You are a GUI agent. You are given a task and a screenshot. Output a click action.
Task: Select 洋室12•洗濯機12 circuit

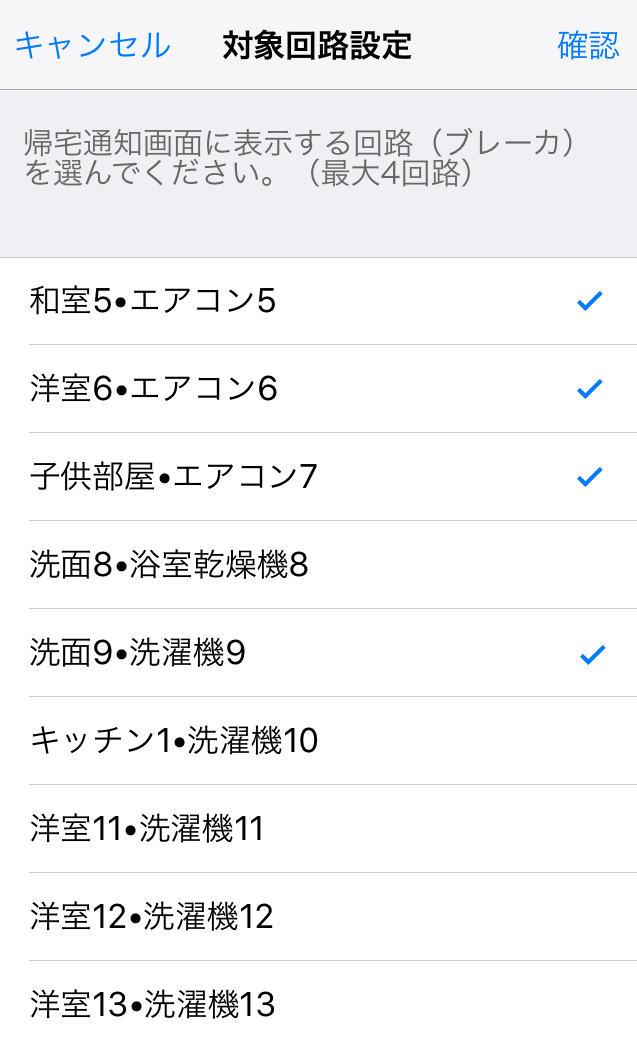click(318, 917)
